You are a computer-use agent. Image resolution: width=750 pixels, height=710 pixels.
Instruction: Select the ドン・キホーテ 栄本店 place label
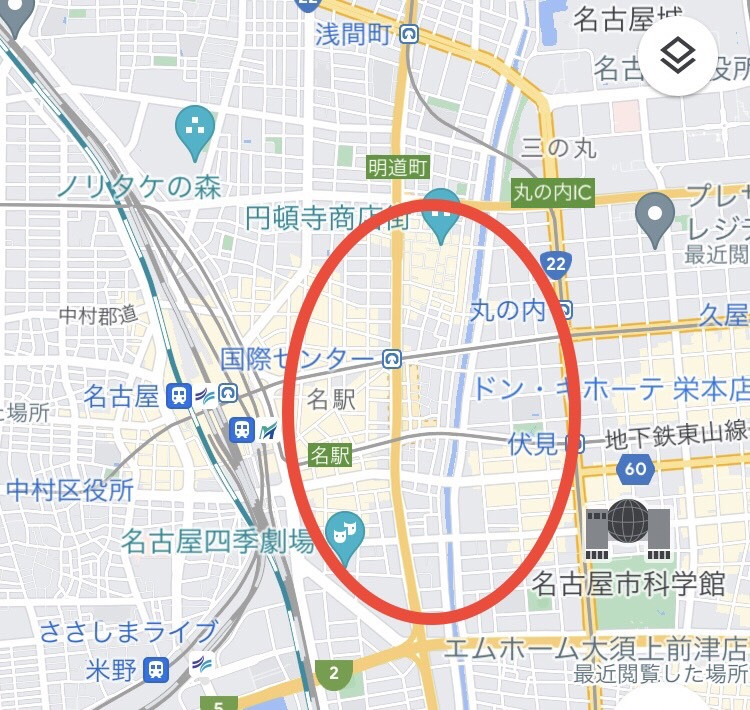click(x=610, y=388)
